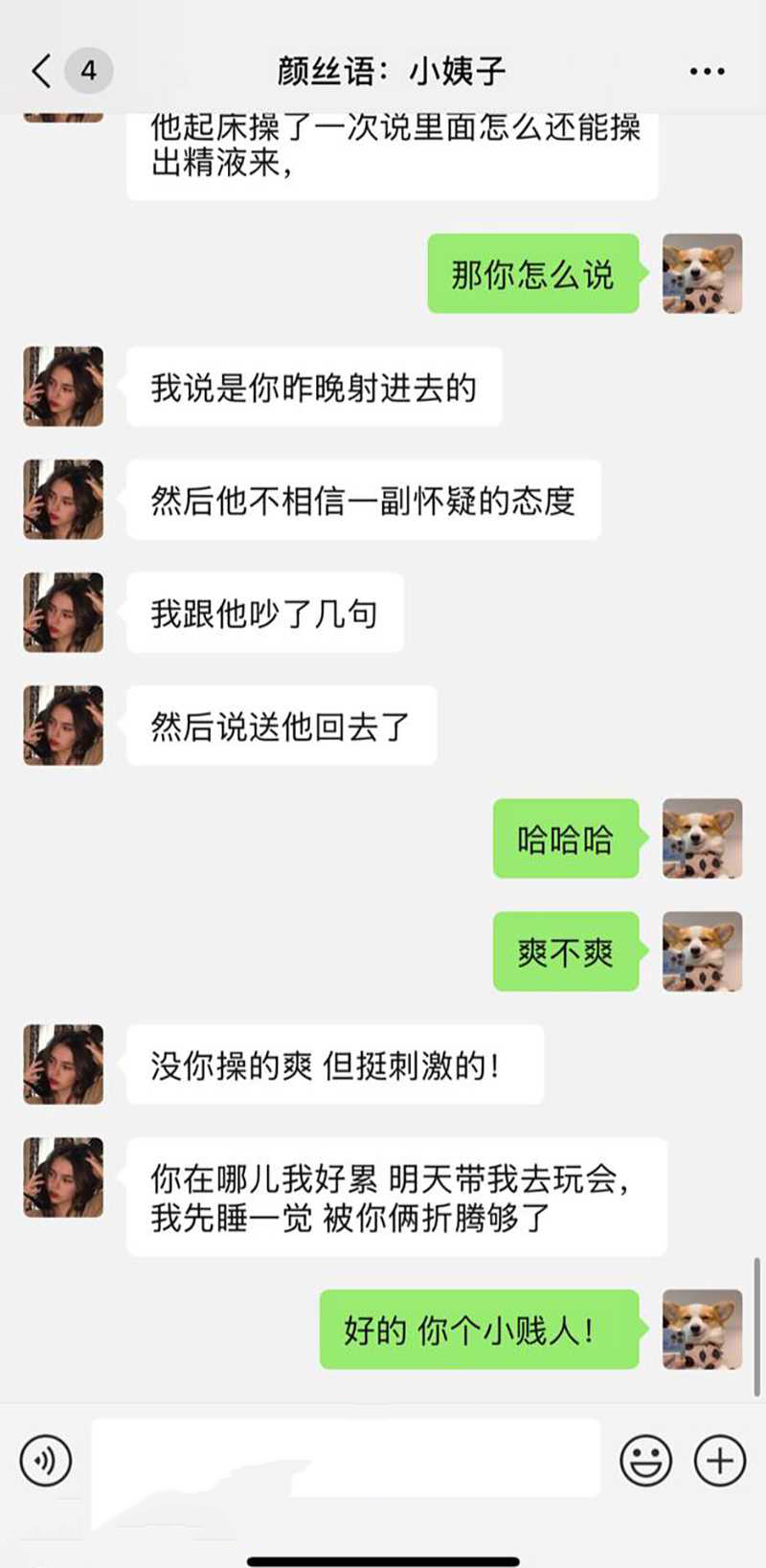Go back to the chat list
This screenshot has width=766, height=1568.
(x=42, y=71)
